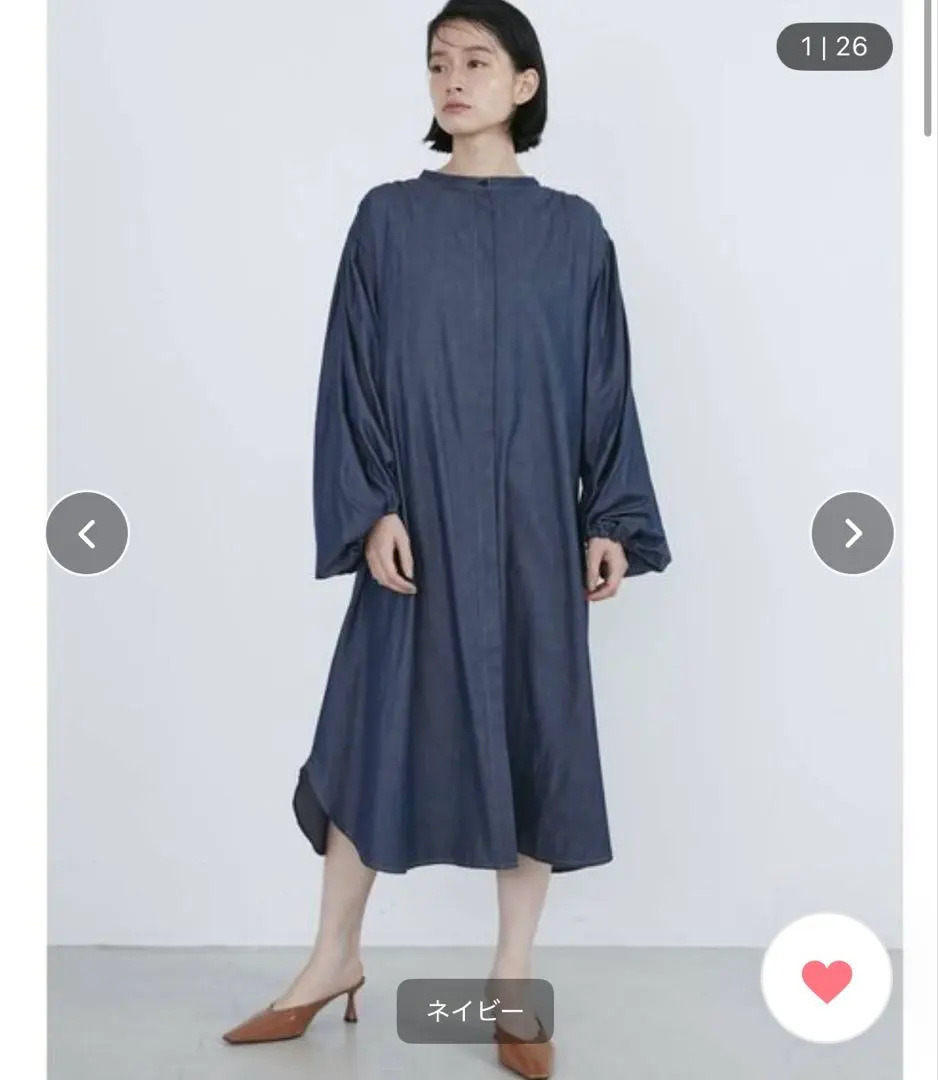Click the 1 | 26 image counter
Image resolution: width=938 pixels, height=1080 pixels.
[836, 45]
